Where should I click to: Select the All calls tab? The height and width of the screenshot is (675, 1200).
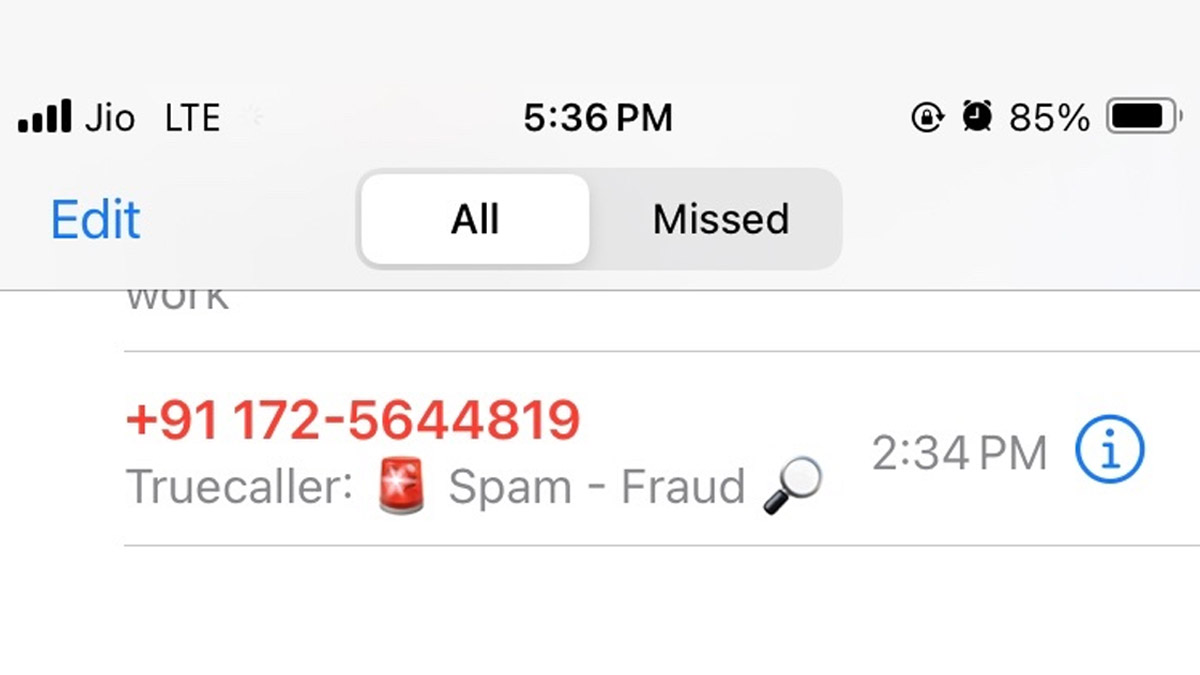click(x=475, y=220)
